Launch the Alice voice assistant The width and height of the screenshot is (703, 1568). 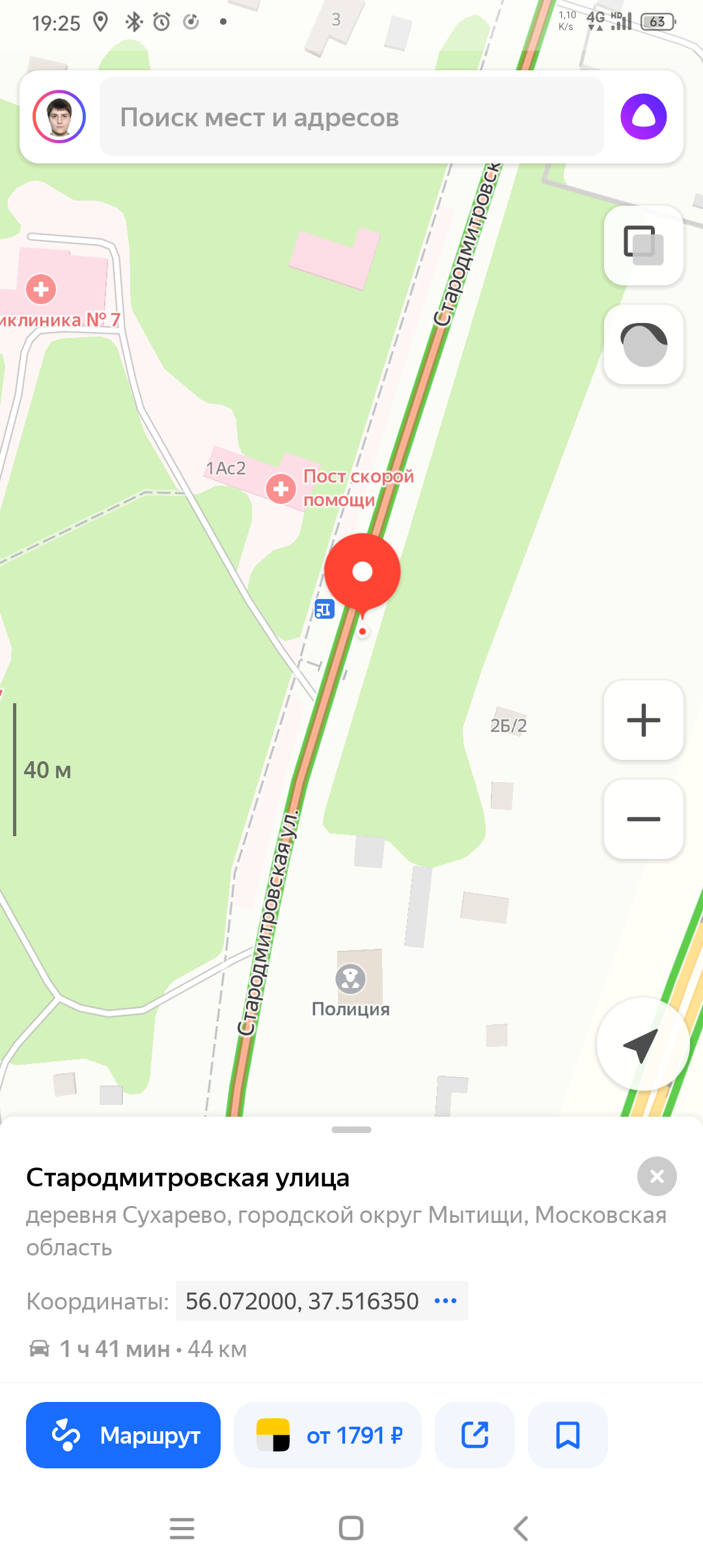point(643,117)
